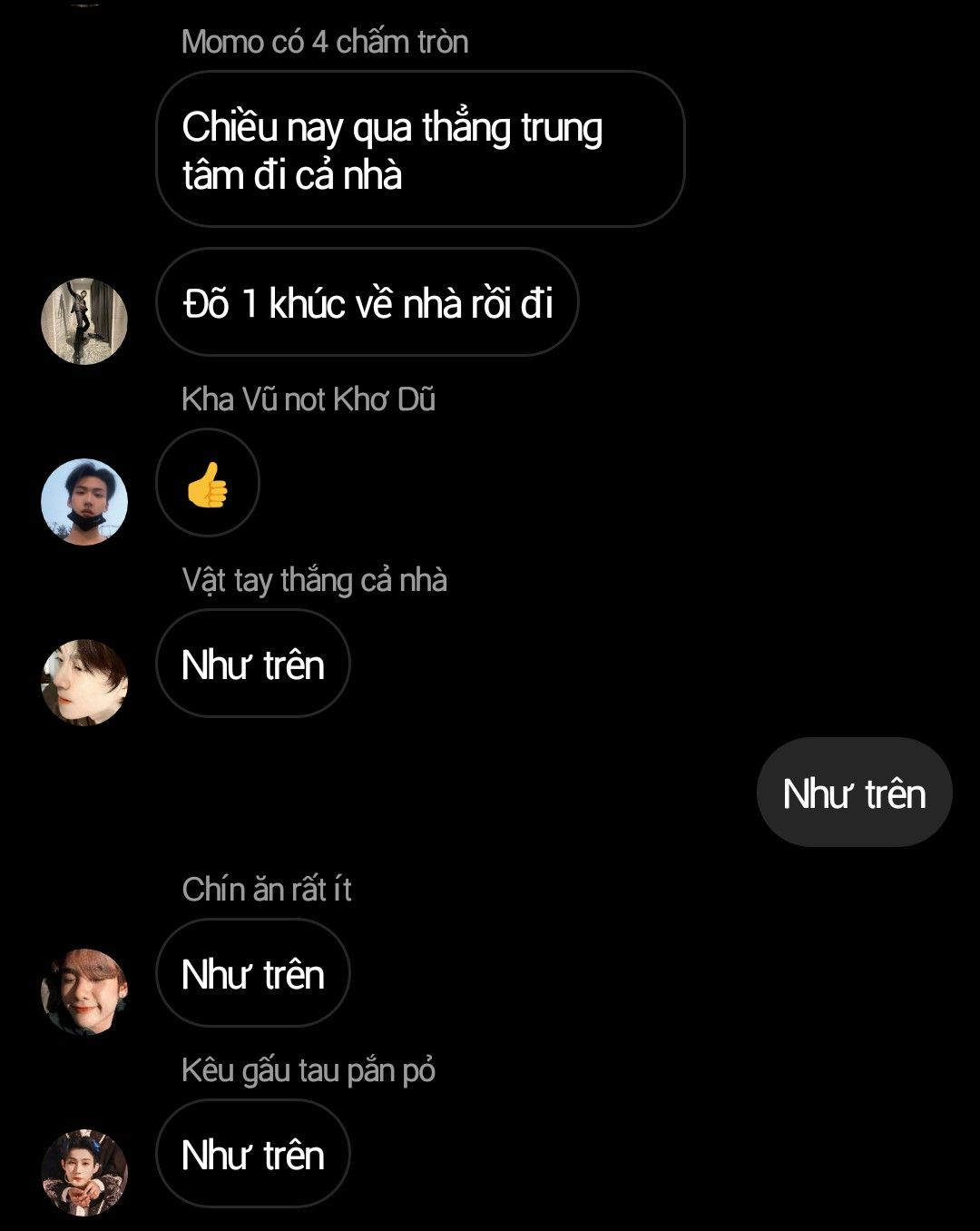
Task: Open profile picture of Momo có 4 chấm tròn
Action: 84,320
